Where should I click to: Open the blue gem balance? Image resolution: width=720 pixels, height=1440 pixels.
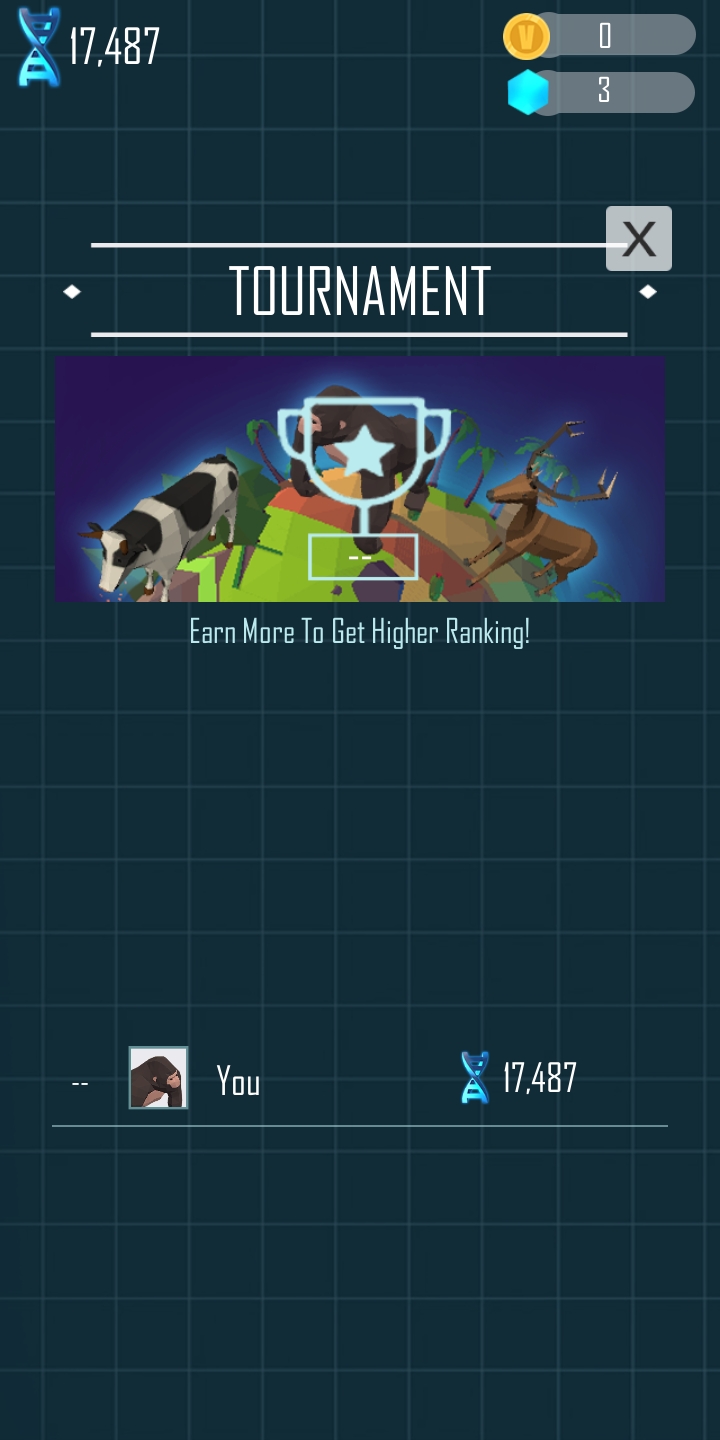click(x=600, y=92)
